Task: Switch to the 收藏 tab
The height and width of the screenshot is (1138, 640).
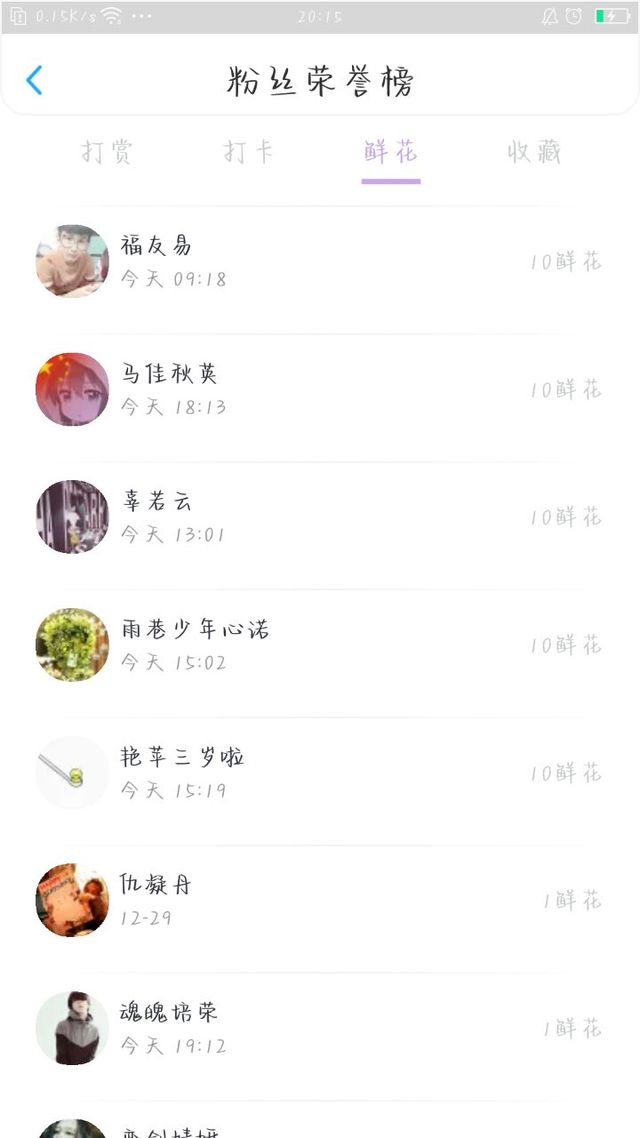Action: [x=534, y=152]
